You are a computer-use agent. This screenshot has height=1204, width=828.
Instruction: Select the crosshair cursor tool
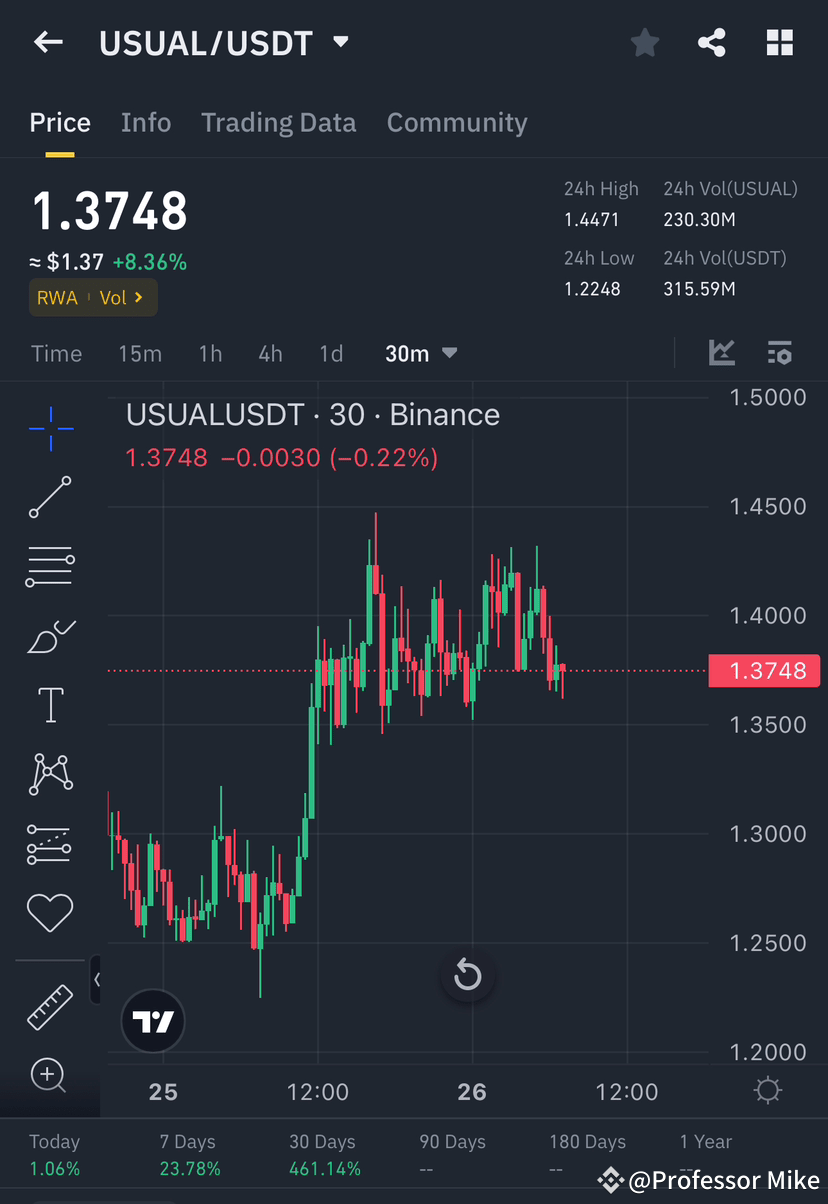pos(50,428)
